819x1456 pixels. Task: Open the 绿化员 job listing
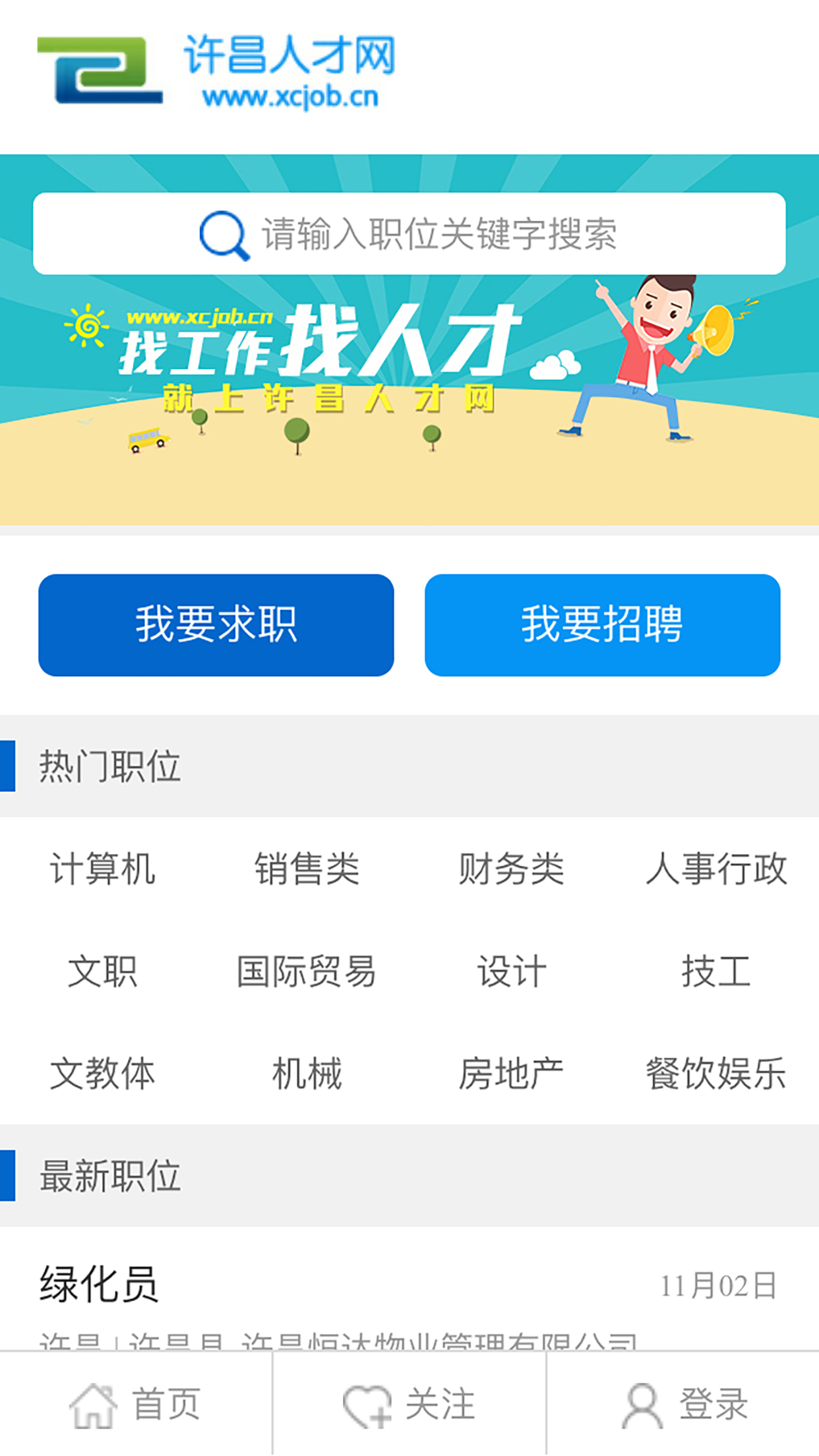[99, 1285]
